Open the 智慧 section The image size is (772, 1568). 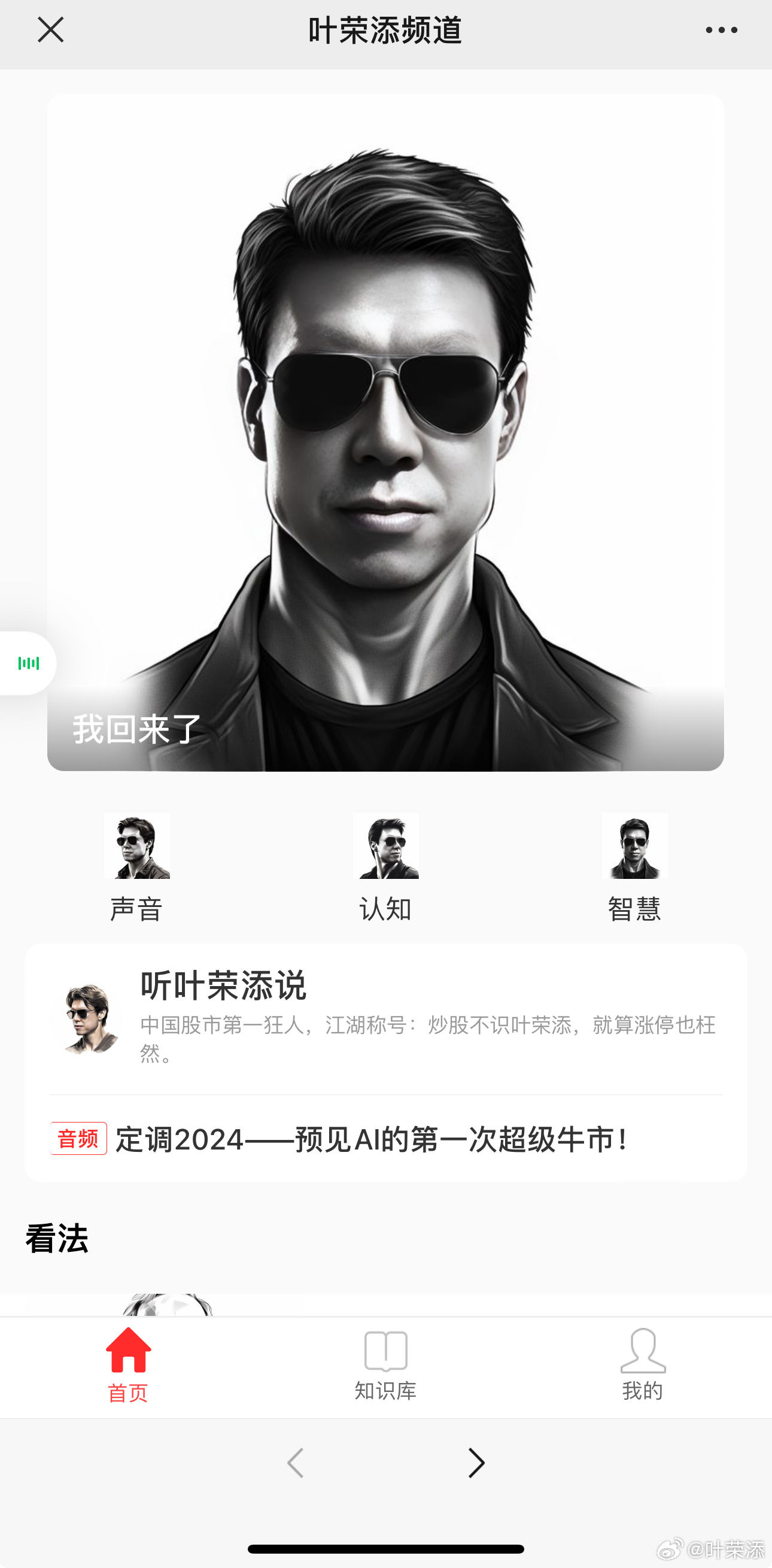click(x=634, y=869)
